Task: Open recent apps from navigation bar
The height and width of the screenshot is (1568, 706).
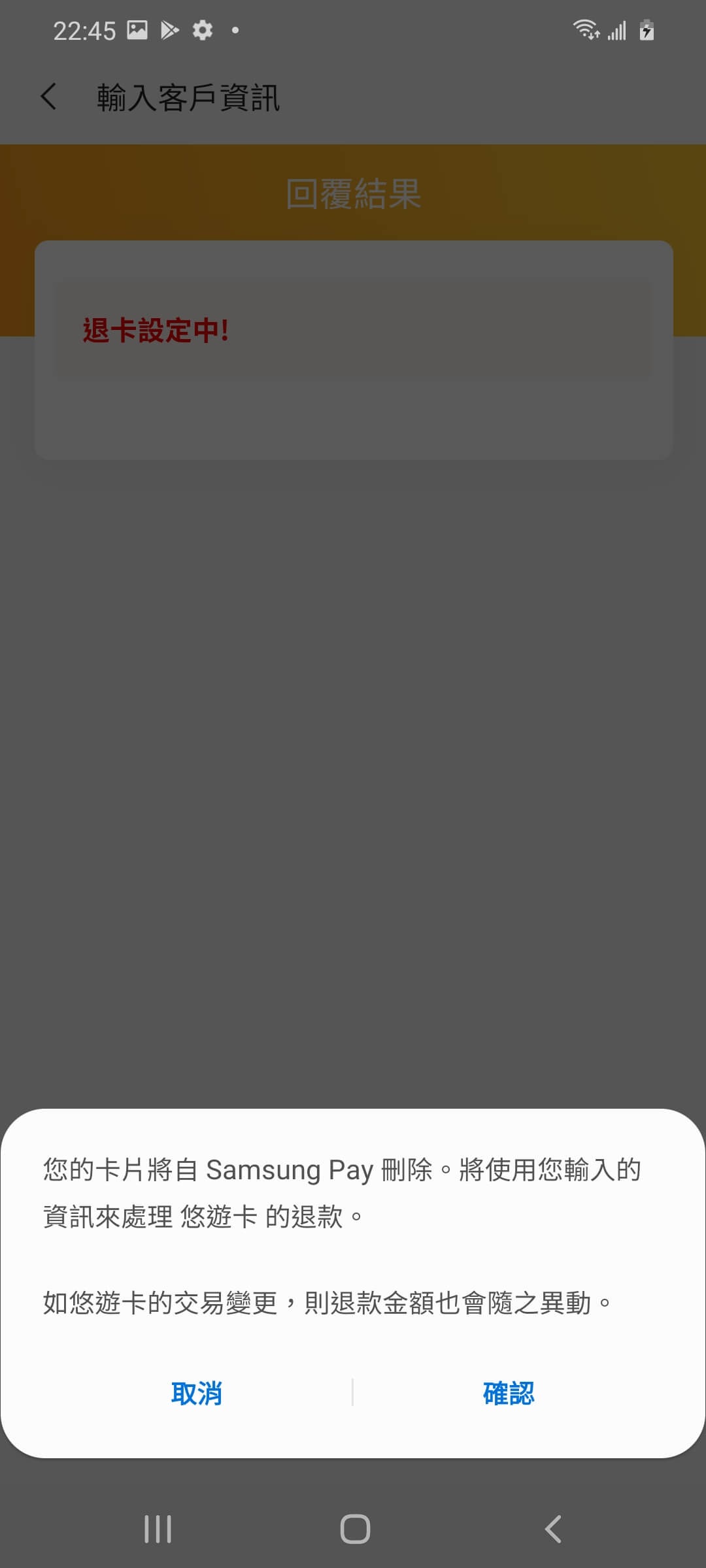Action: (x=158, y=1529)
